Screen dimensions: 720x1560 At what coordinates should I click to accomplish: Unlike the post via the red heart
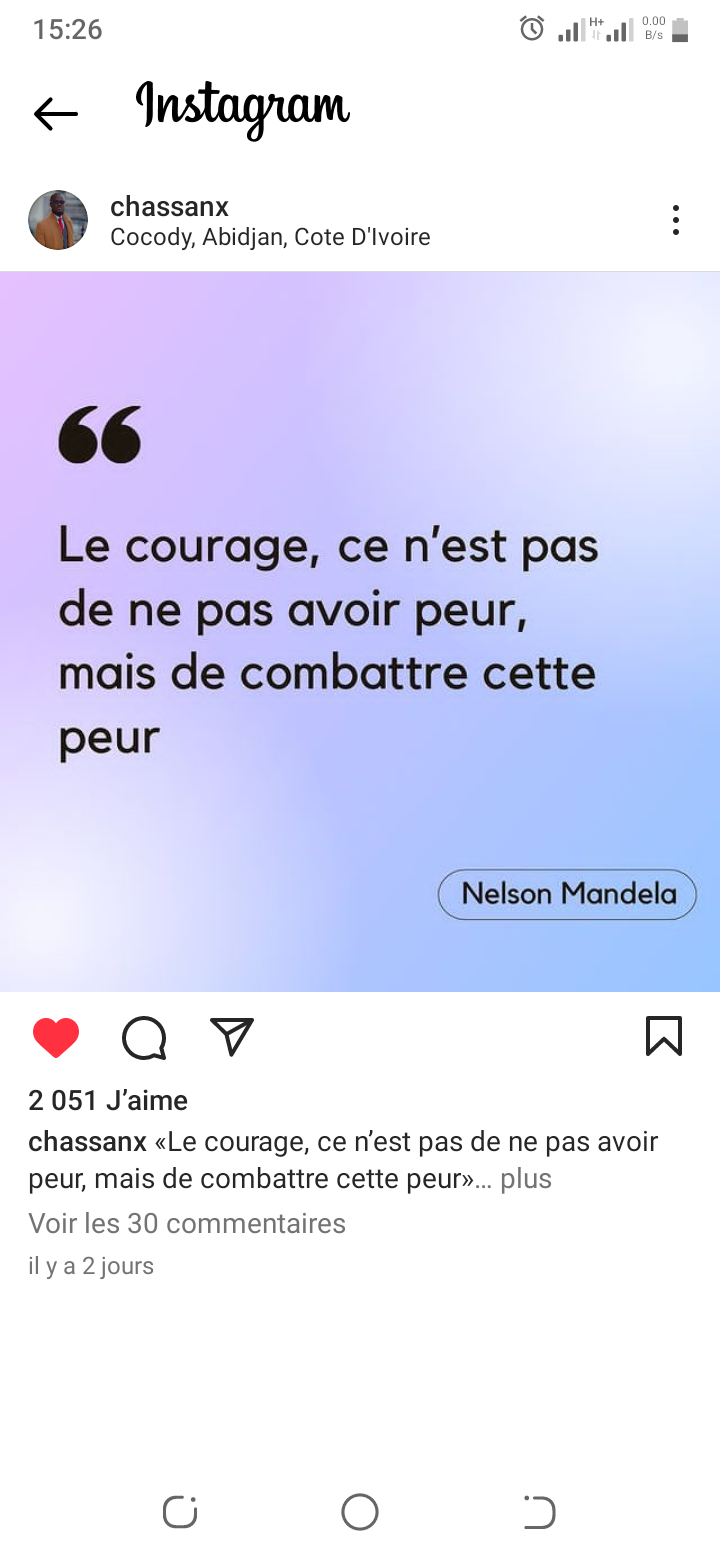pos(56,1037)
